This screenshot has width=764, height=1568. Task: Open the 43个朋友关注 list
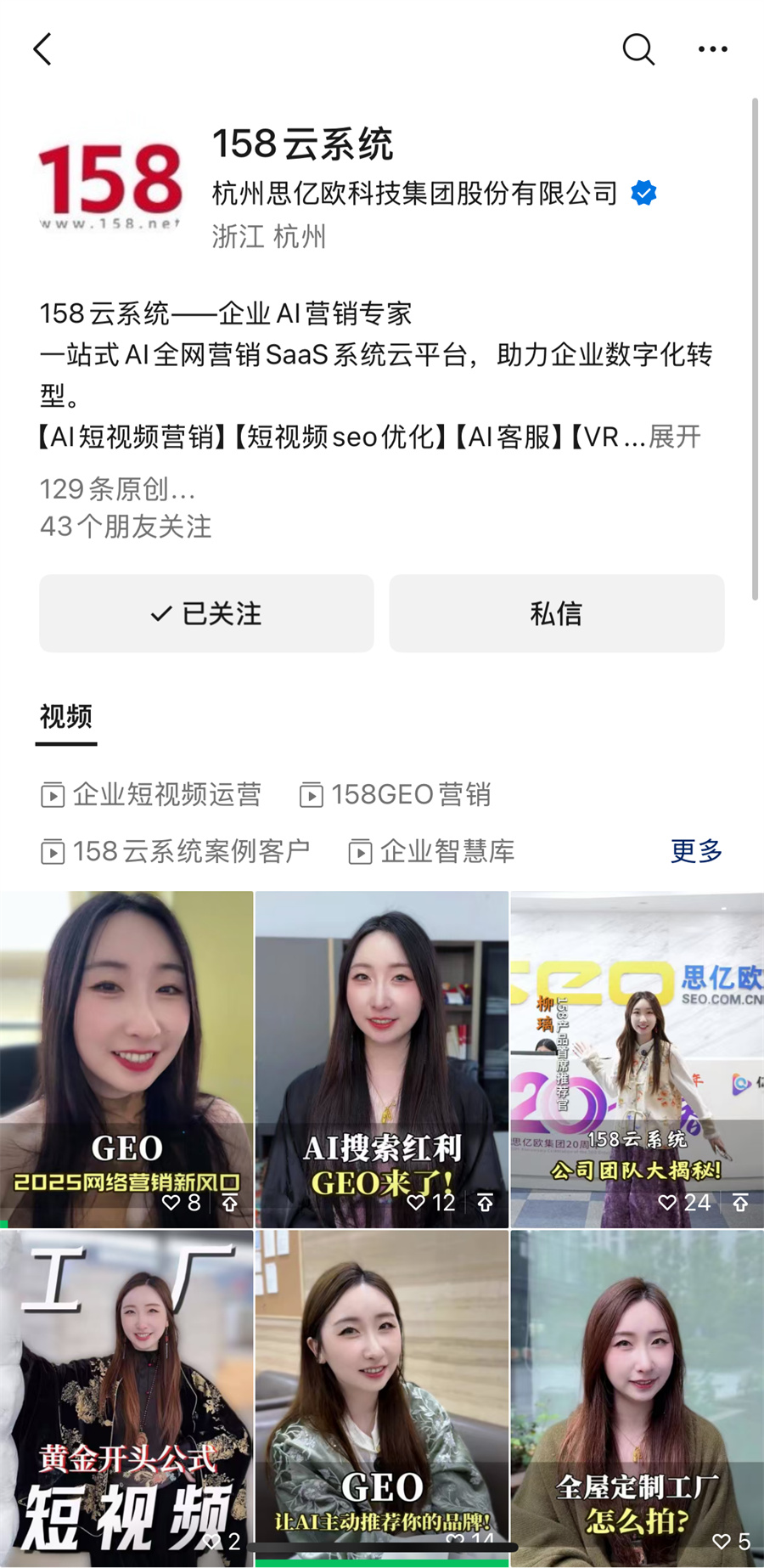pos(126,527)
